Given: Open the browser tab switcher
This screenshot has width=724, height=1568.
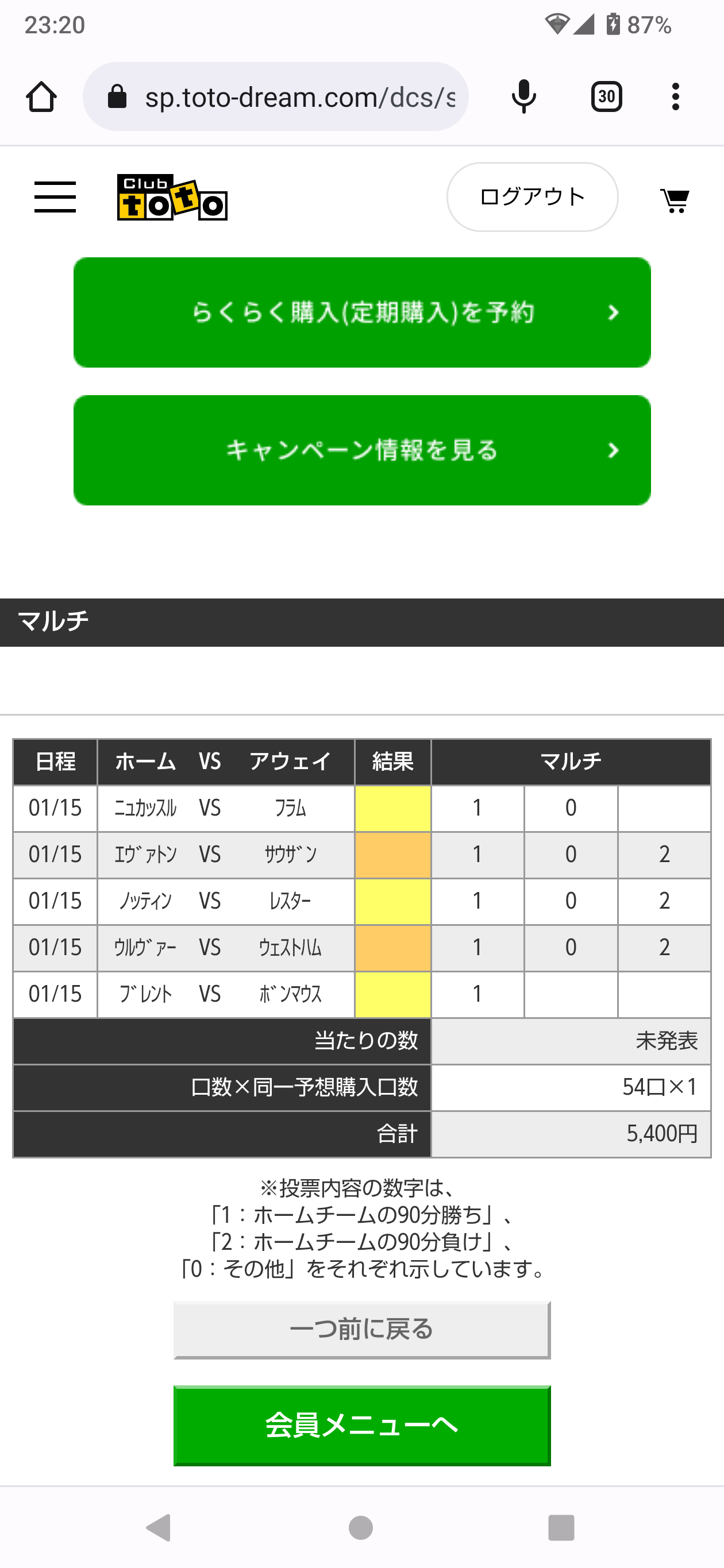Looking at the screenshot, I should click(x=606, y=97).
